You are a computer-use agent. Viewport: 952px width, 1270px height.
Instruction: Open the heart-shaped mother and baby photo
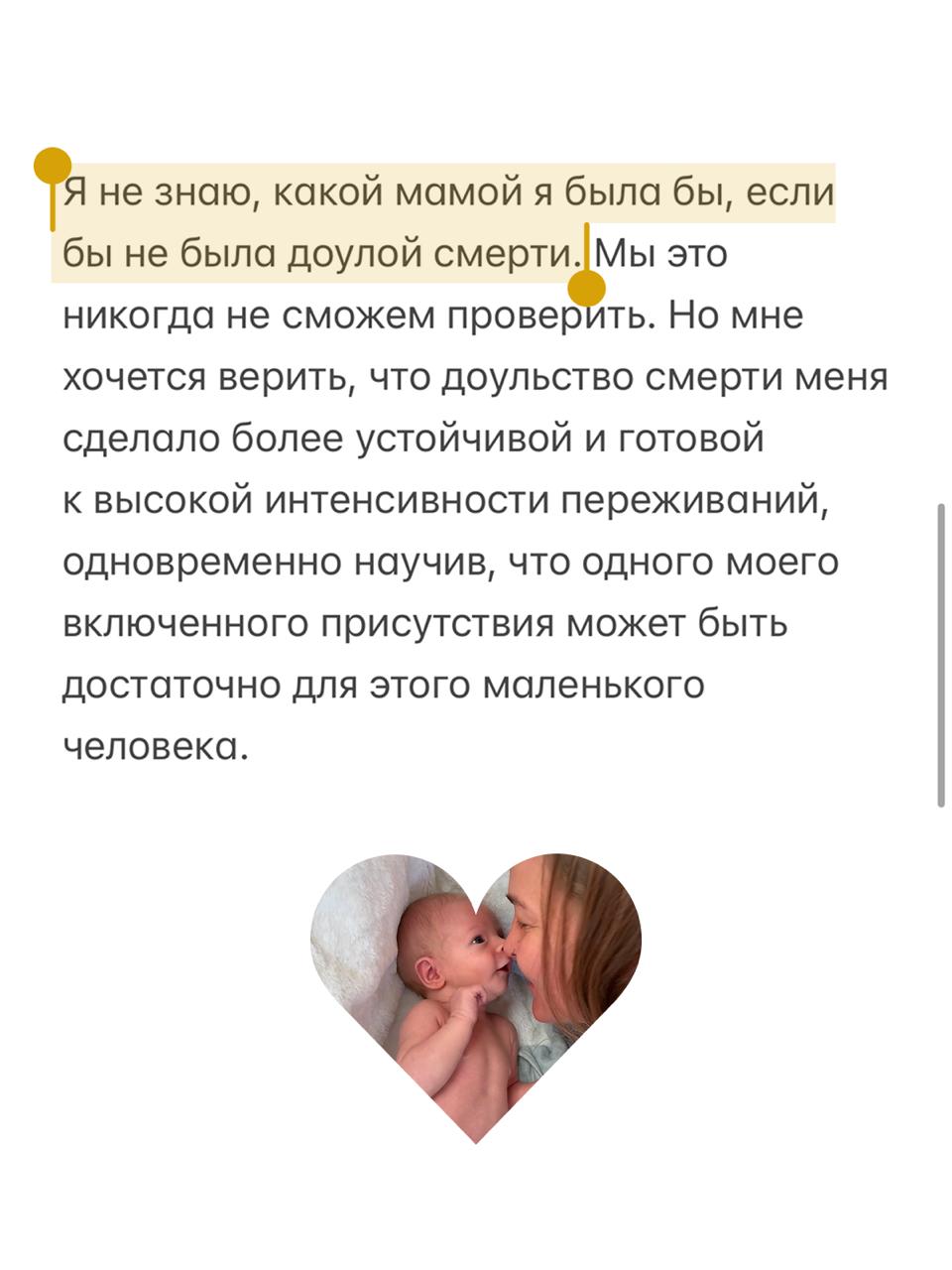pyautogui.click(x=476, y=982)
